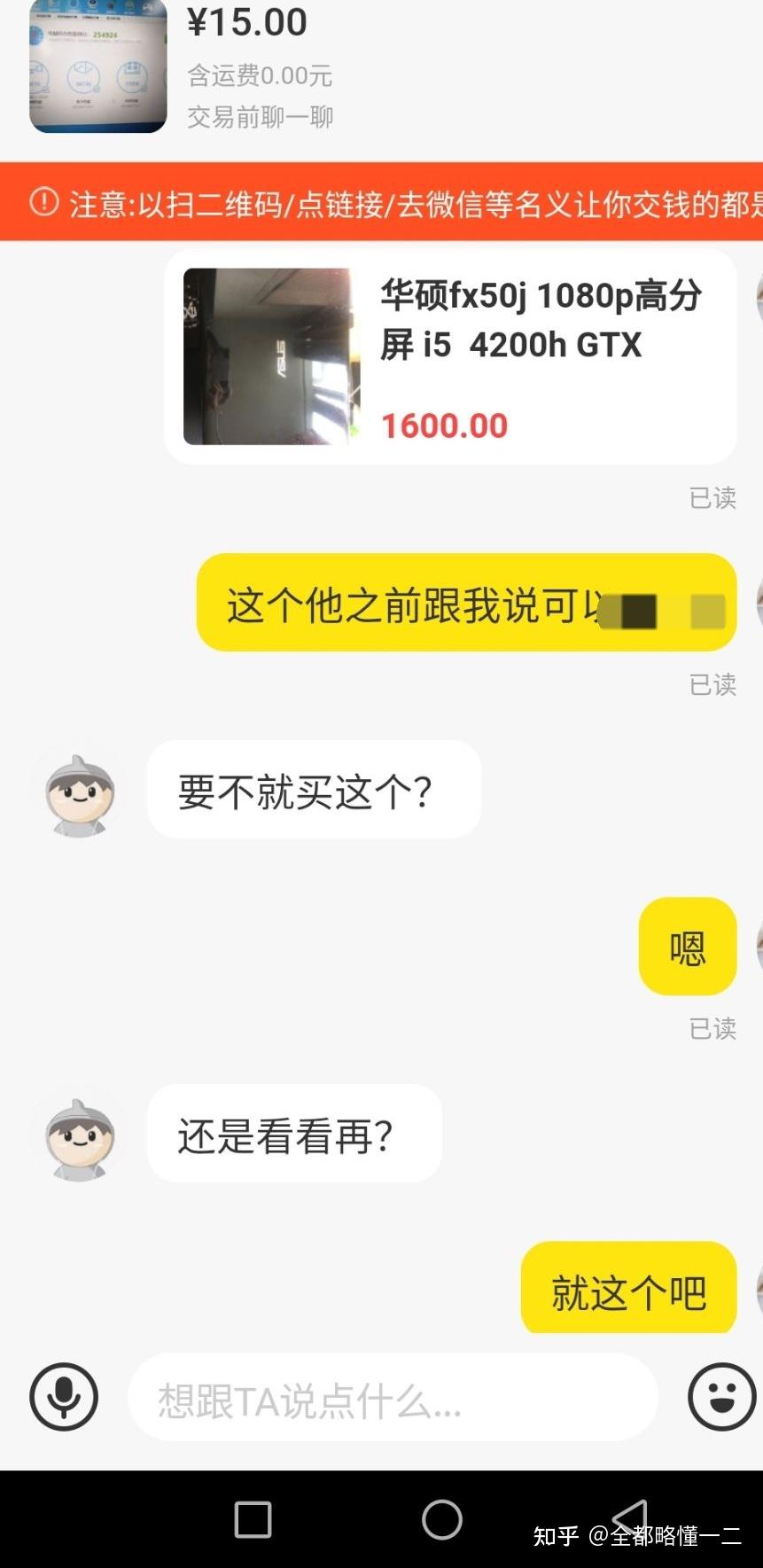Open the emoji picker
763x1568 pixels.
click(721, 1396)
